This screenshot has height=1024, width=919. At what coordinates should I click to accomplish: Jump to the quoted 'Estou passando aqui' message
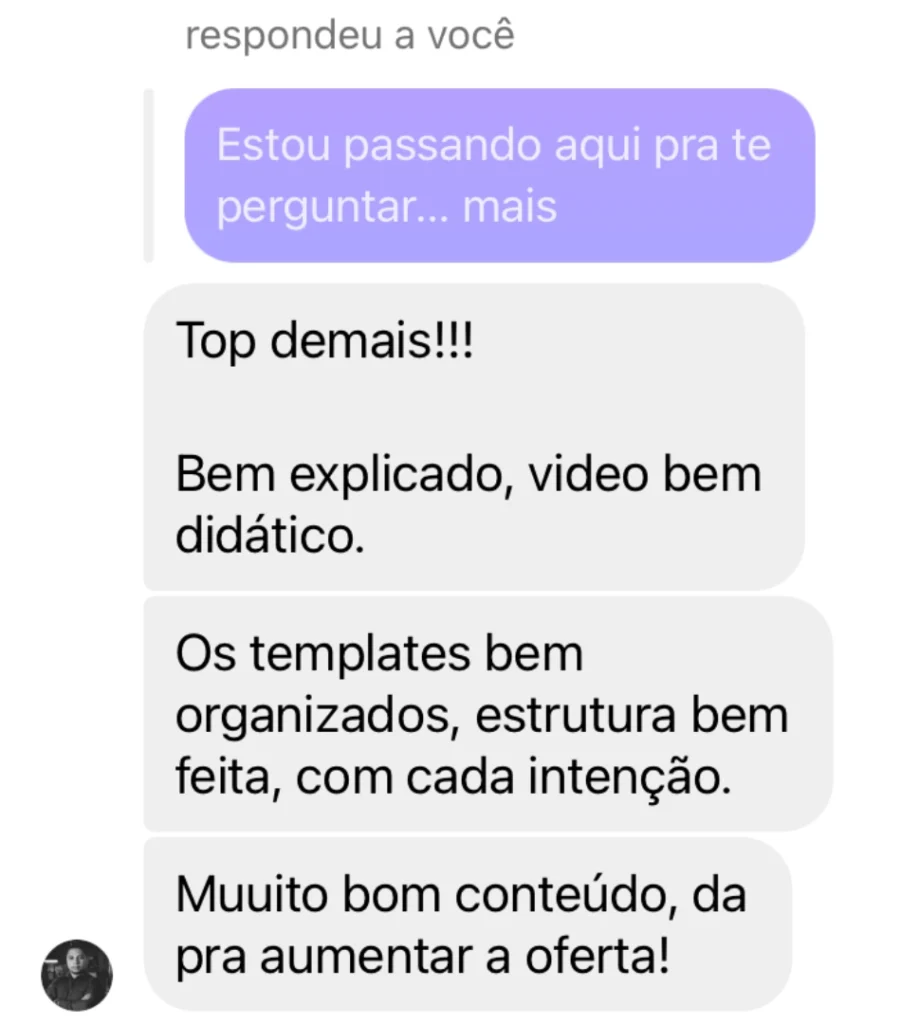(499, 176)
